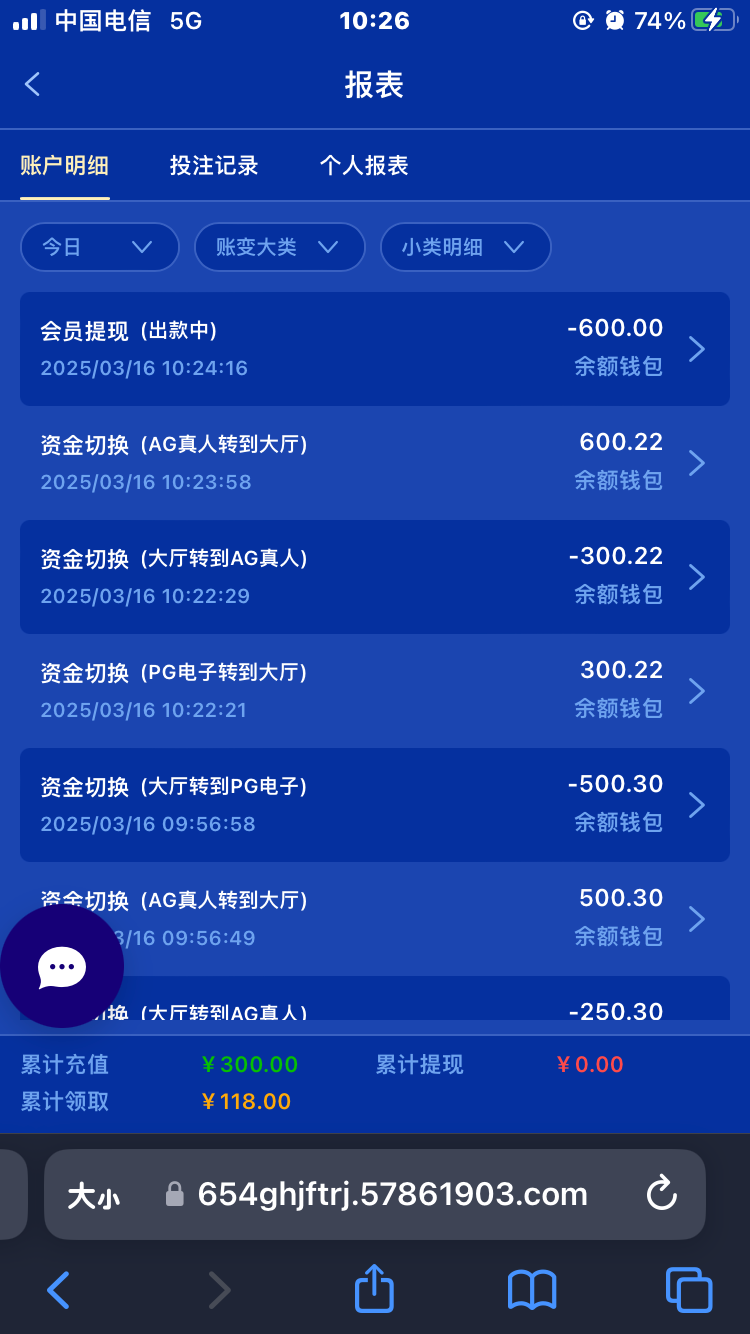View the PG电子转到大厅 300.22 record
This screenshot has width=750, height=1334.
375,691
